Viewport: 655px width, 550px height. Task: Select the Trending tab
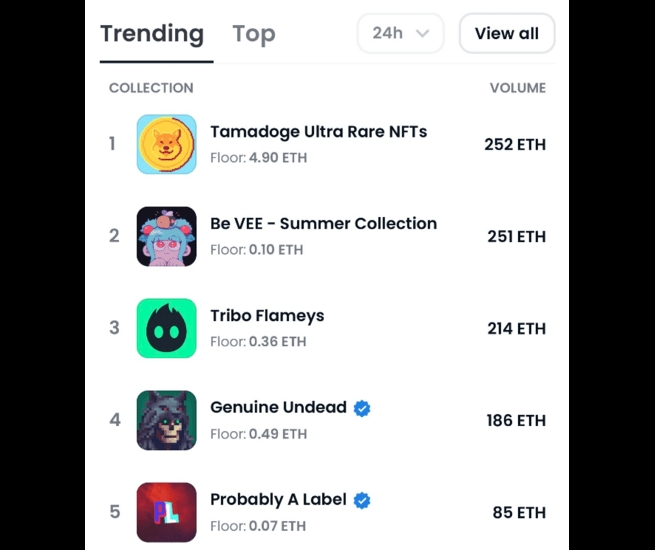(152, 34)
